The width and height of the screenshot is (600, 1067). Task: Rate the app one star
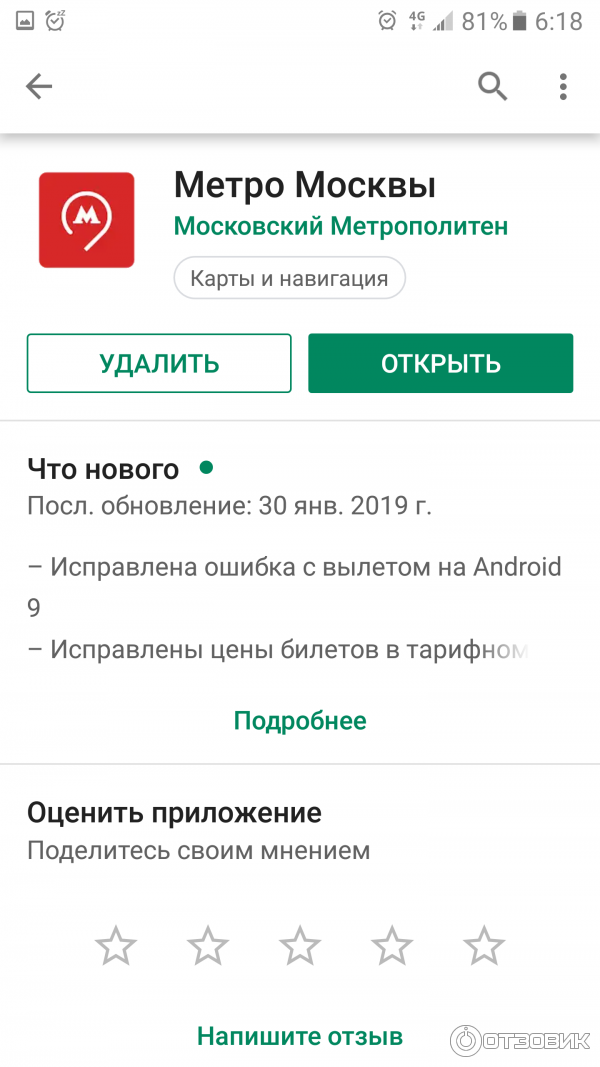tap(116, 945)
